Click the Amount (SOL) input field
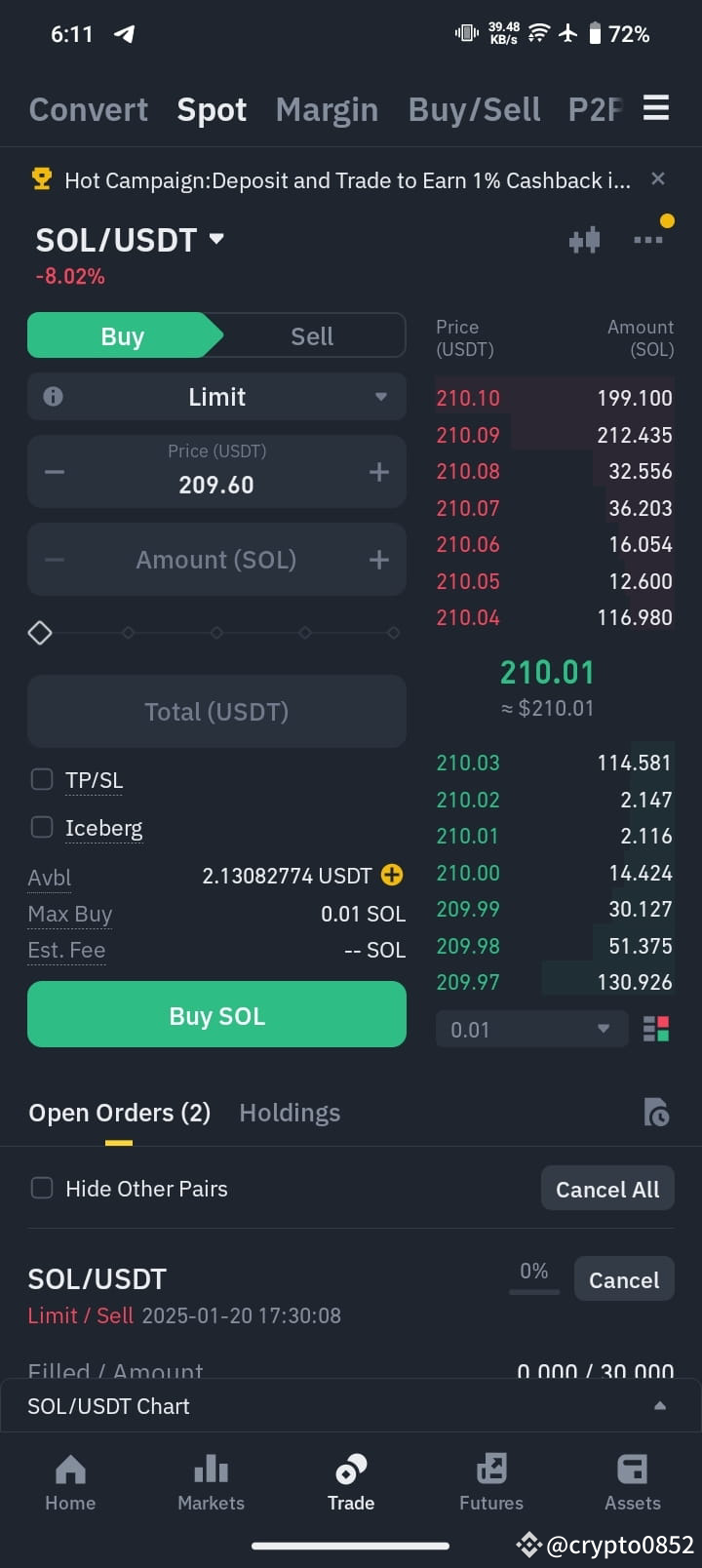This screenshot has width=702, height=1568. point(216,559)
